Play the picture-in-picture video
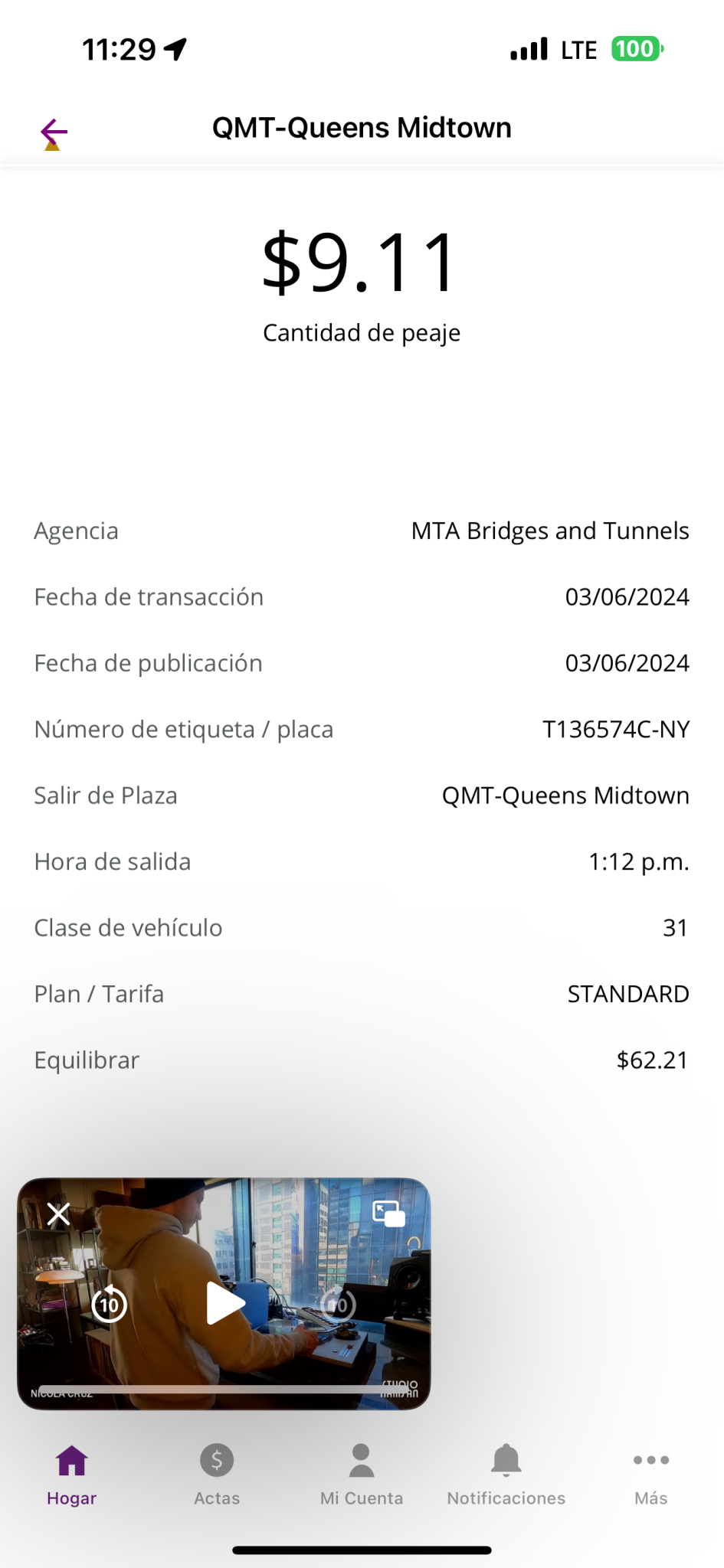Screen dimensions: 724x1568 tap(224, 1303)
